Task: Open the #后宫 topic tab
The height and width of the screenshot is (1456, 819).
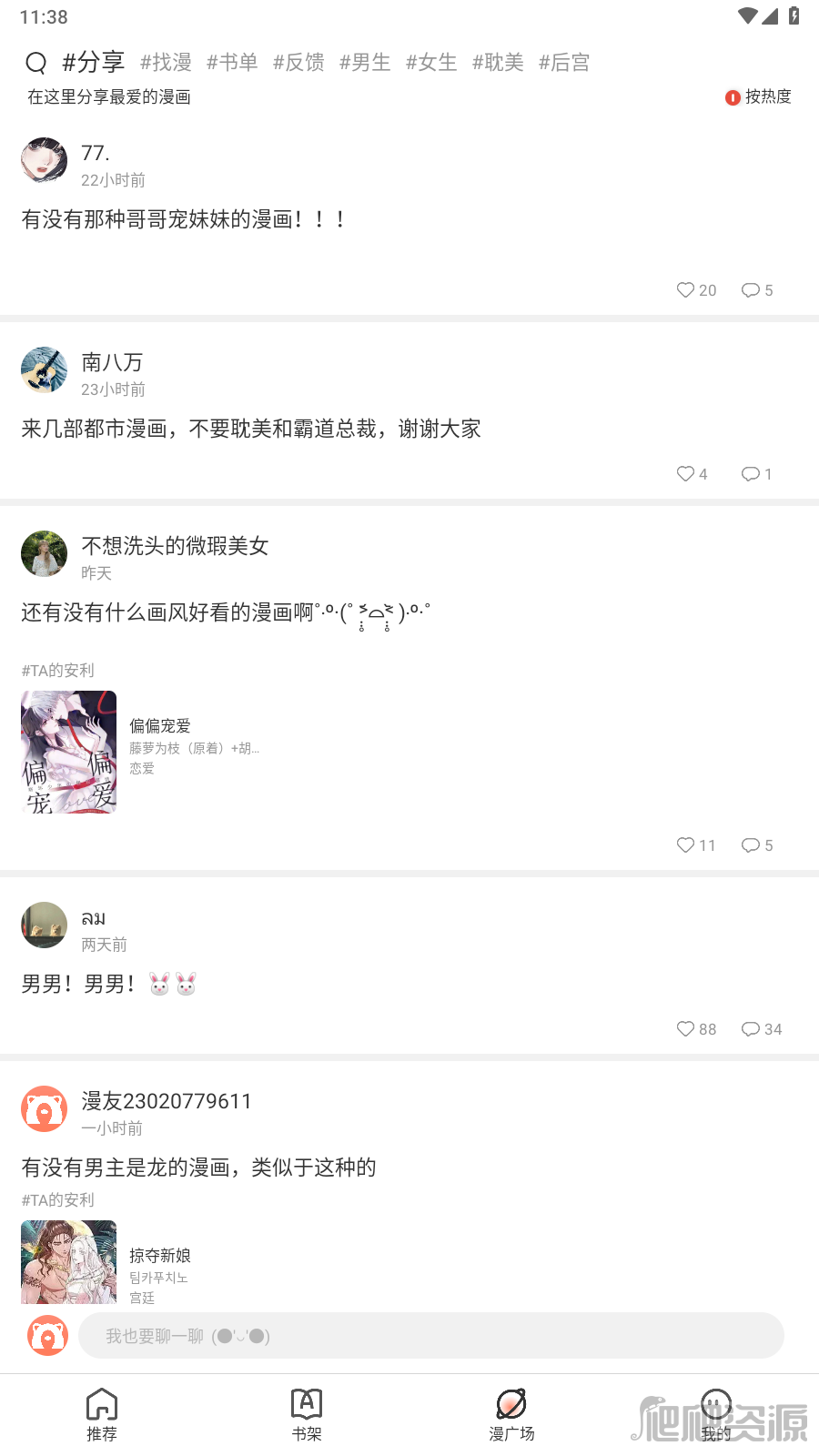Action: pyautogui.click(x=564, y=62)
